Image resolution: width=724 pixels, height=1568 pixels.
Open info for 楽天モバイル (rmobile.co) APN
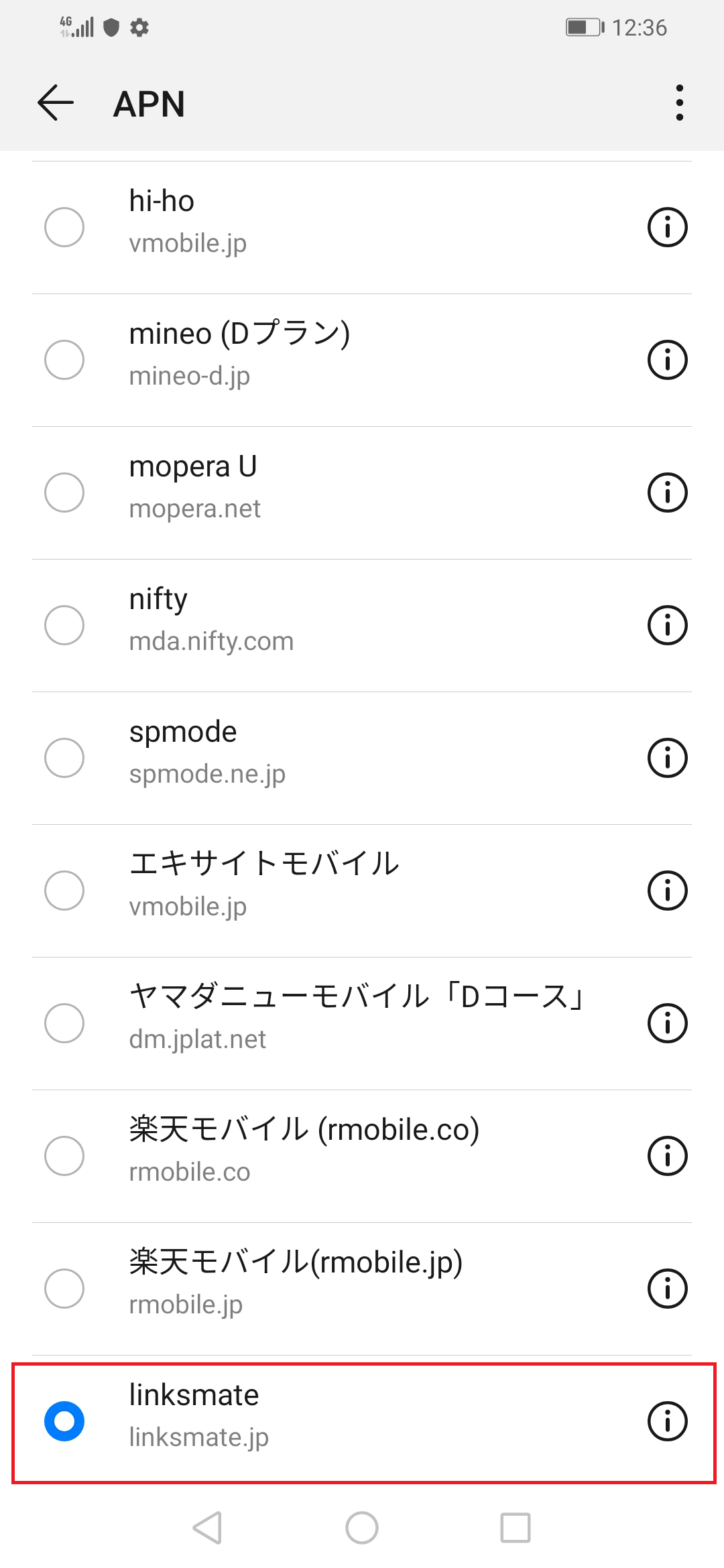click(x=668, y=1155)
